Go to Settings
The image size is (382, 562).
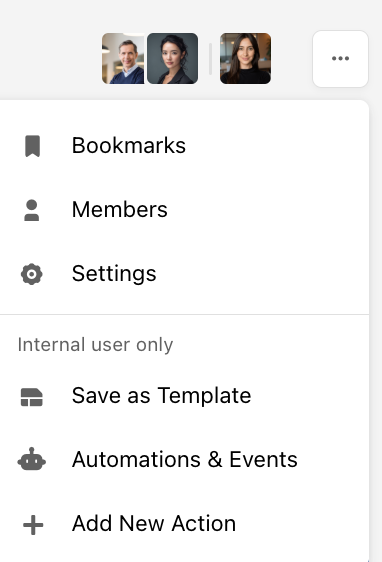coord(185,274)
